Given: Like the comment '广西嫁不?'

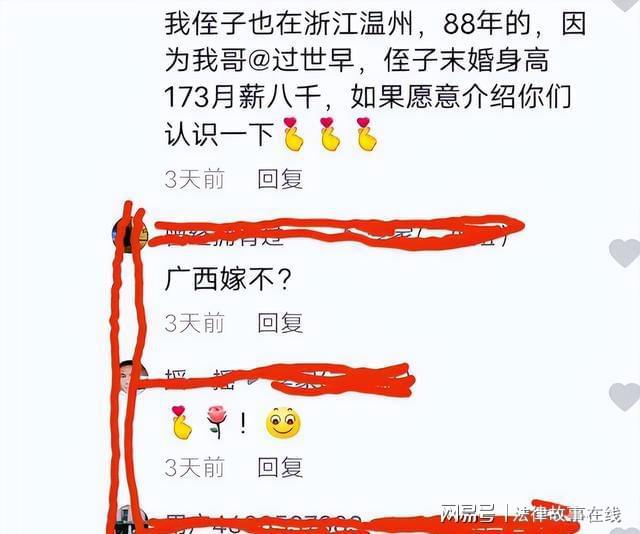Looking at the screenshot, I should point(623,253).
